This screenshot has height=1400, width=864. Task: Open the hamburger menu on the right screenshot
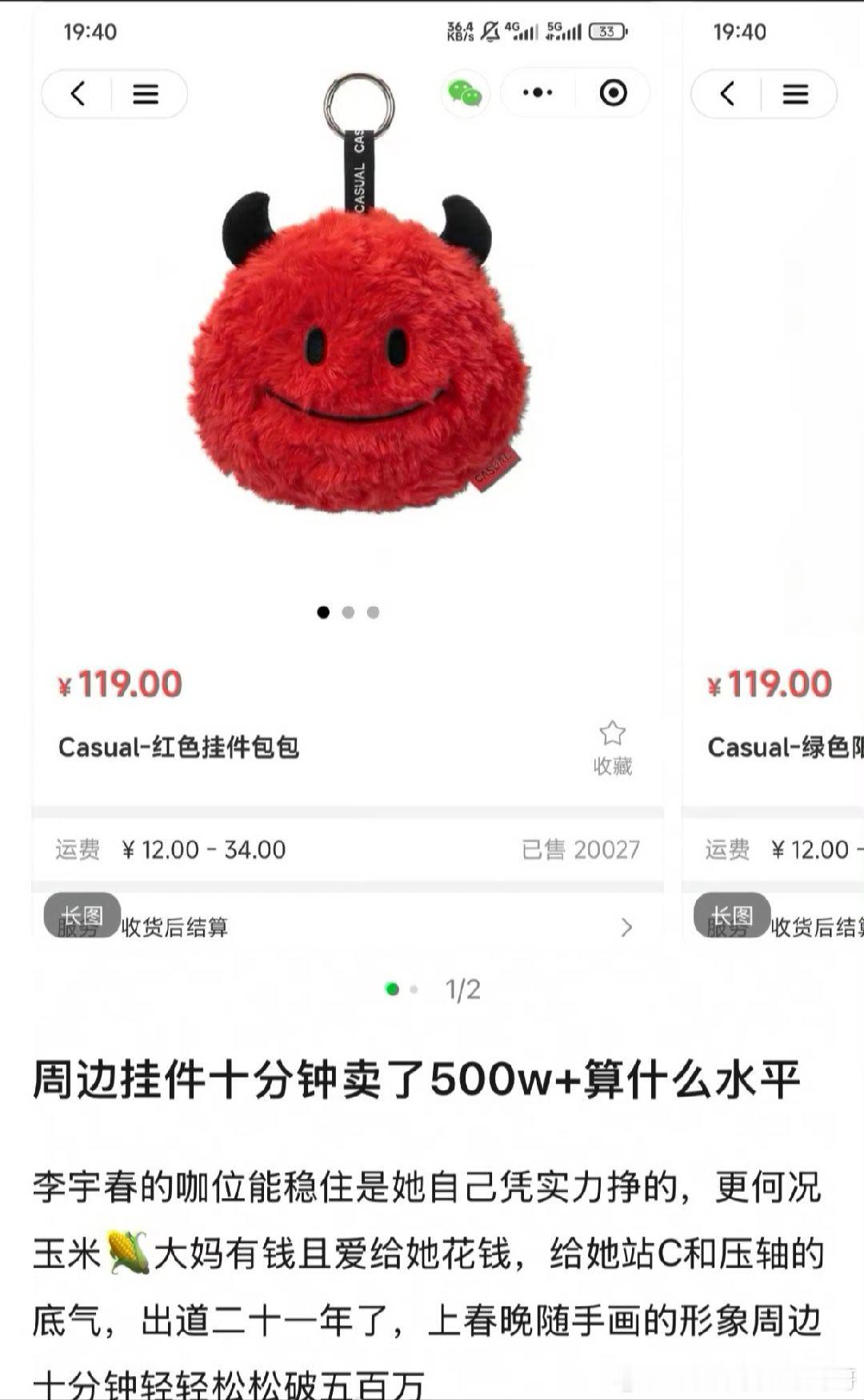[x=796, y=93]
